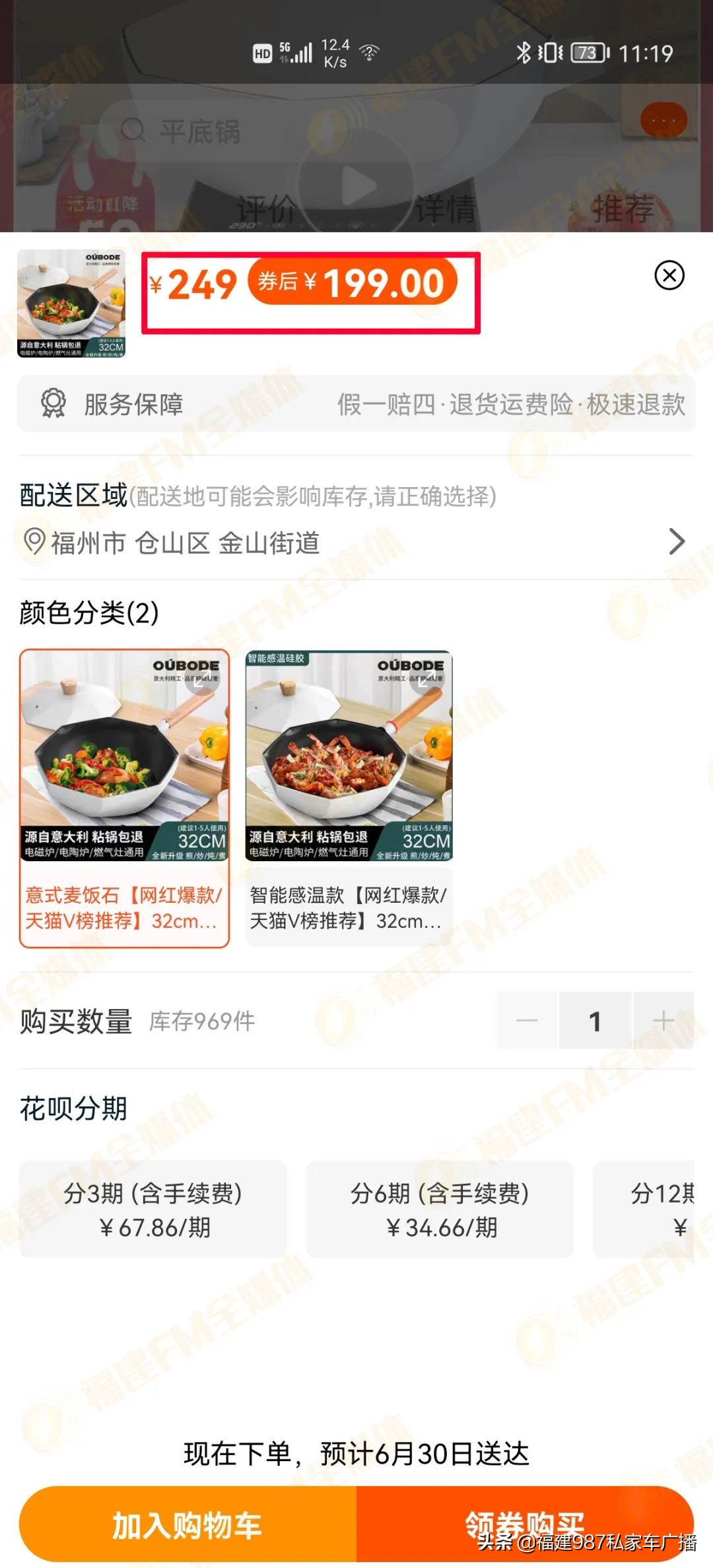Close the product options sheet
The height and width of the screenshot is (1568, 713).
pyautogui.click(x=669, y=275)
